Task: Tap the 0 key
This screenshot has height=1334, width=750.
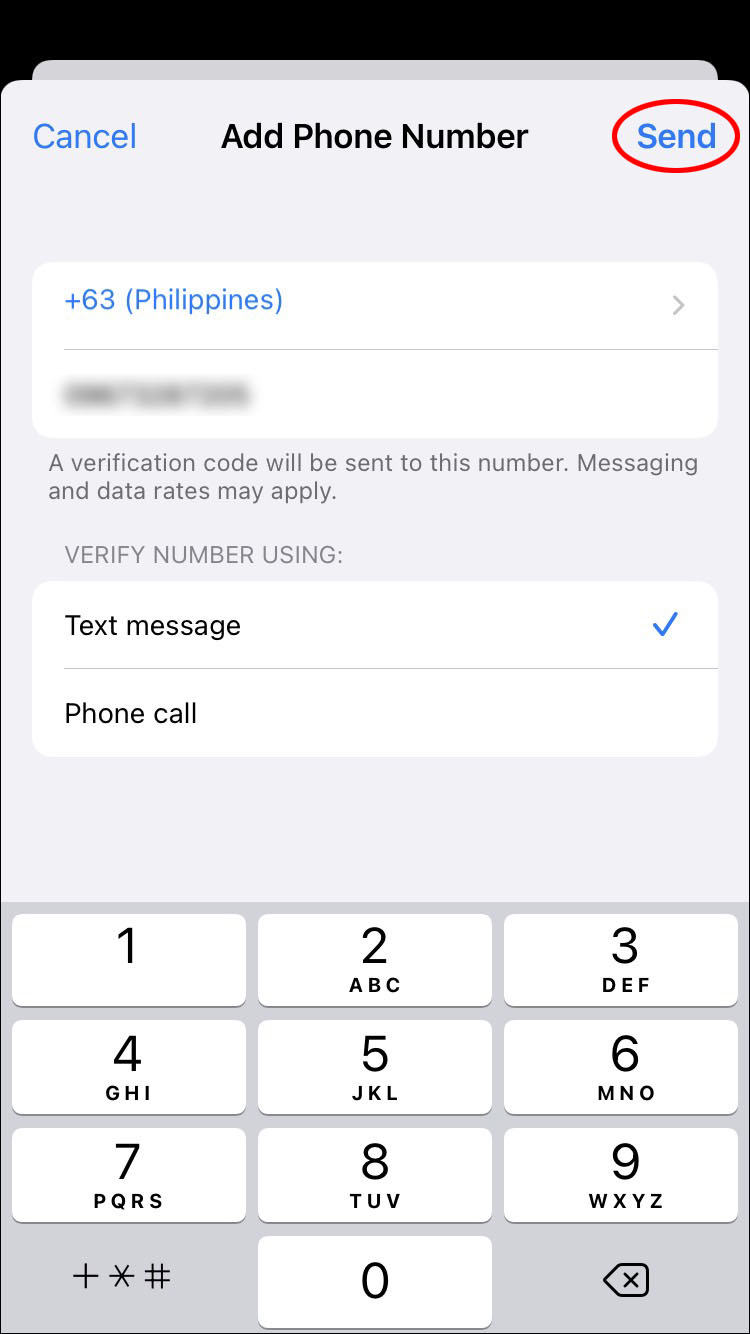Action: 374,1280
